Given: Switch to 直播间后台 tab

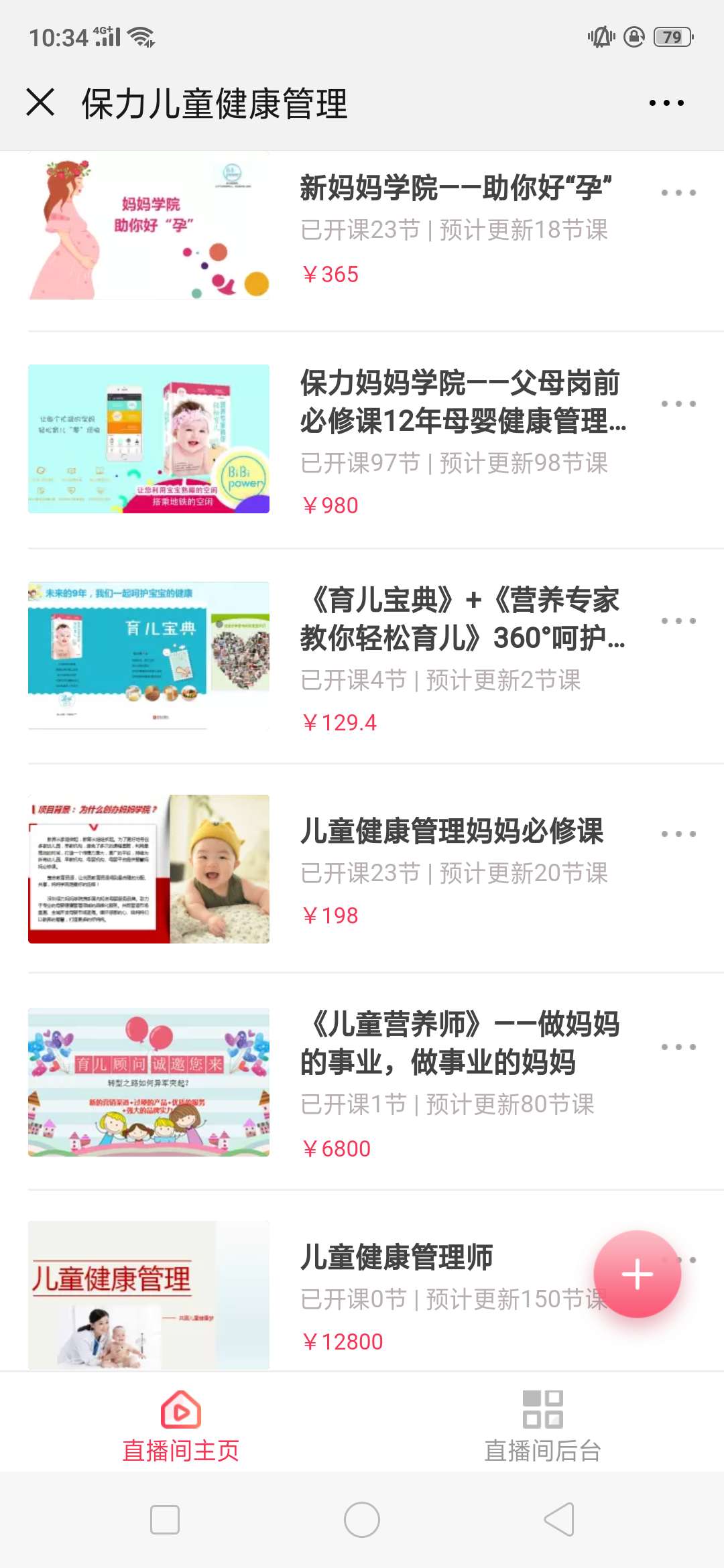Looking at the screenshot, I should coord(542,1423).
